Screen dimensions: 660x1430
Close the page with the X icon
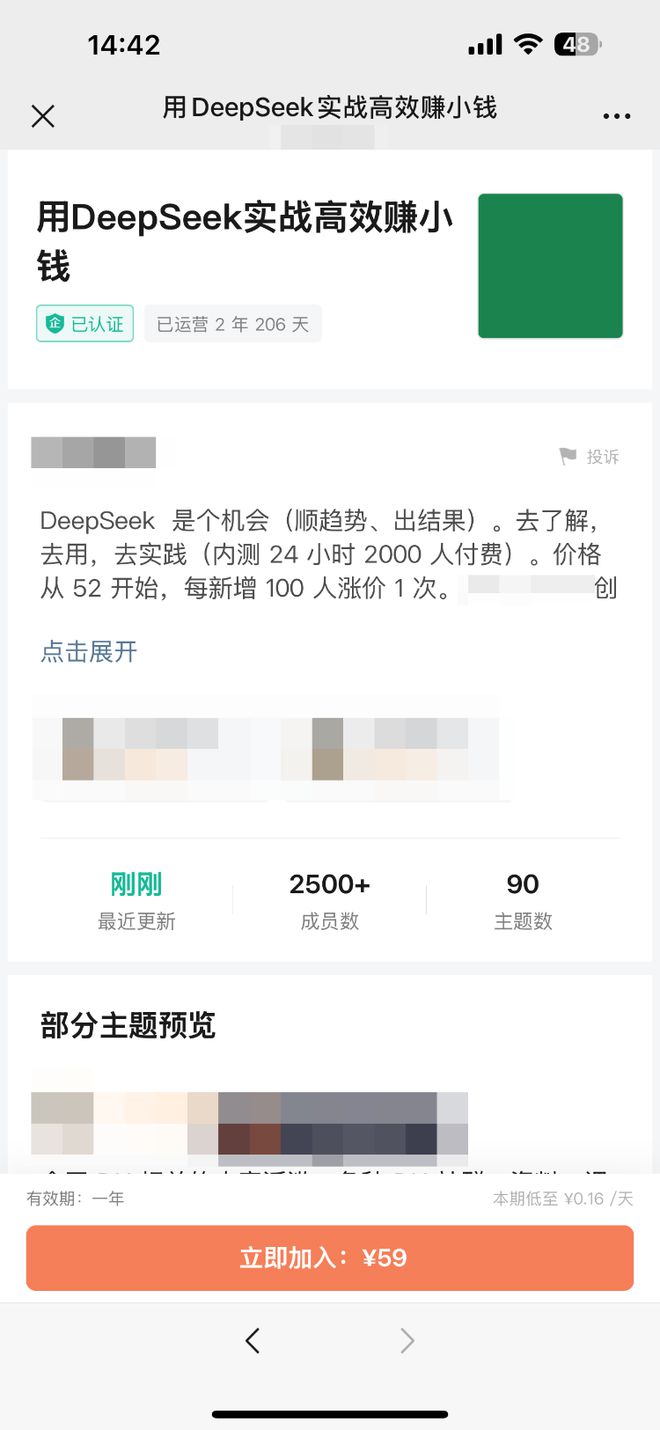43,116
